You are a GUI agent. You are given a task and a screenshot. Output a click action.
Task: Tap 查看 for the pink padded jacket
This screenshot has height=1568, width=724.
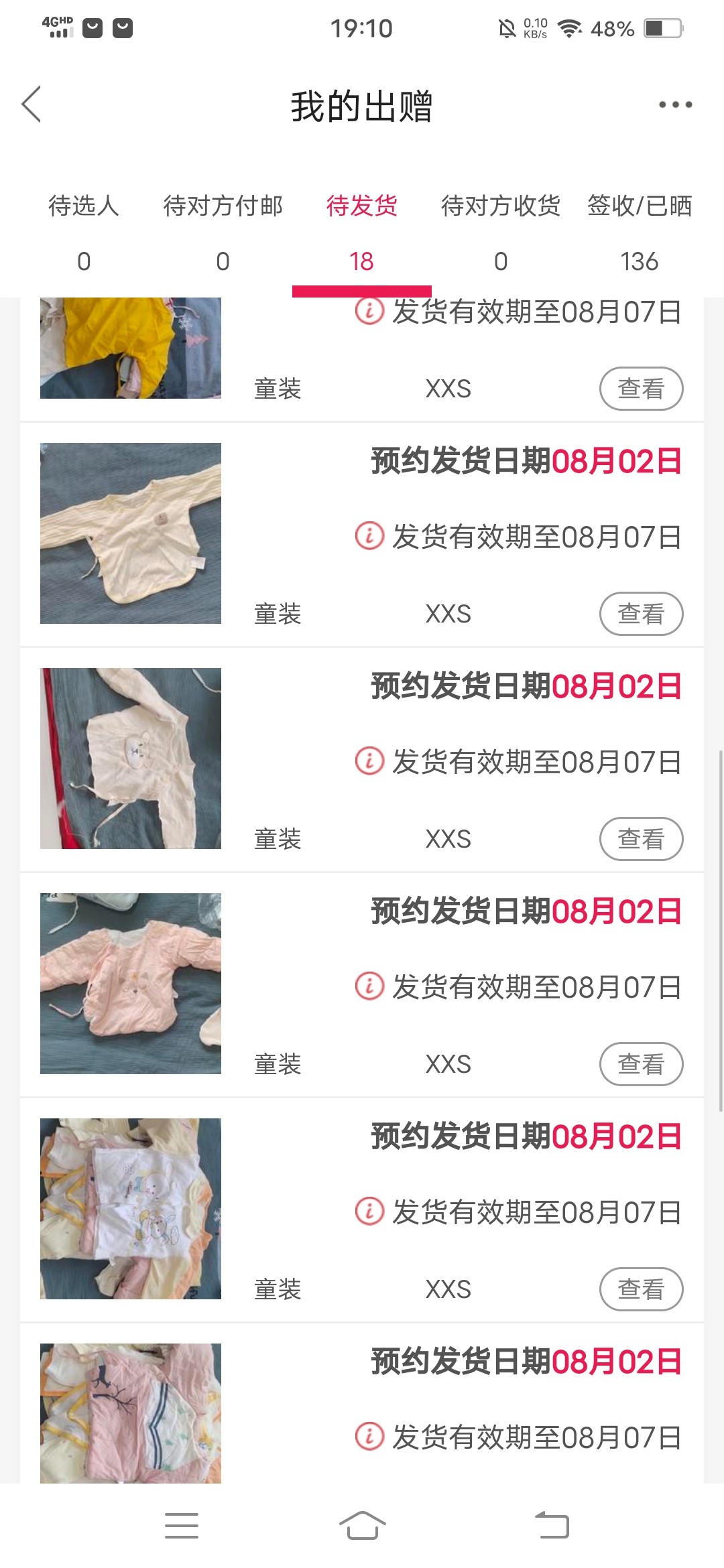pyautogui.click(x=641, y=1064)
